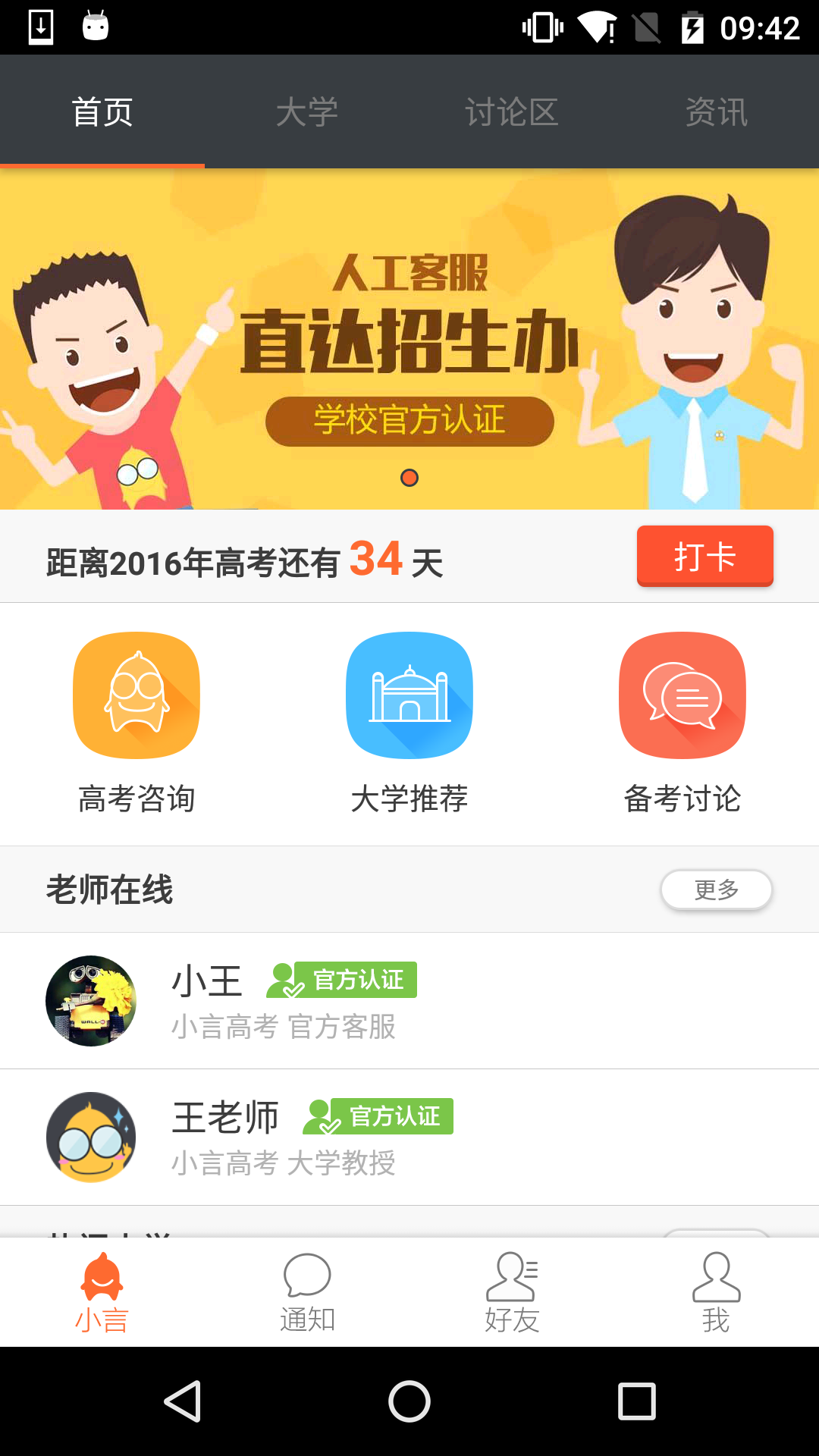Open chat with 王老师 大学教授

[x=409, y=1137]
